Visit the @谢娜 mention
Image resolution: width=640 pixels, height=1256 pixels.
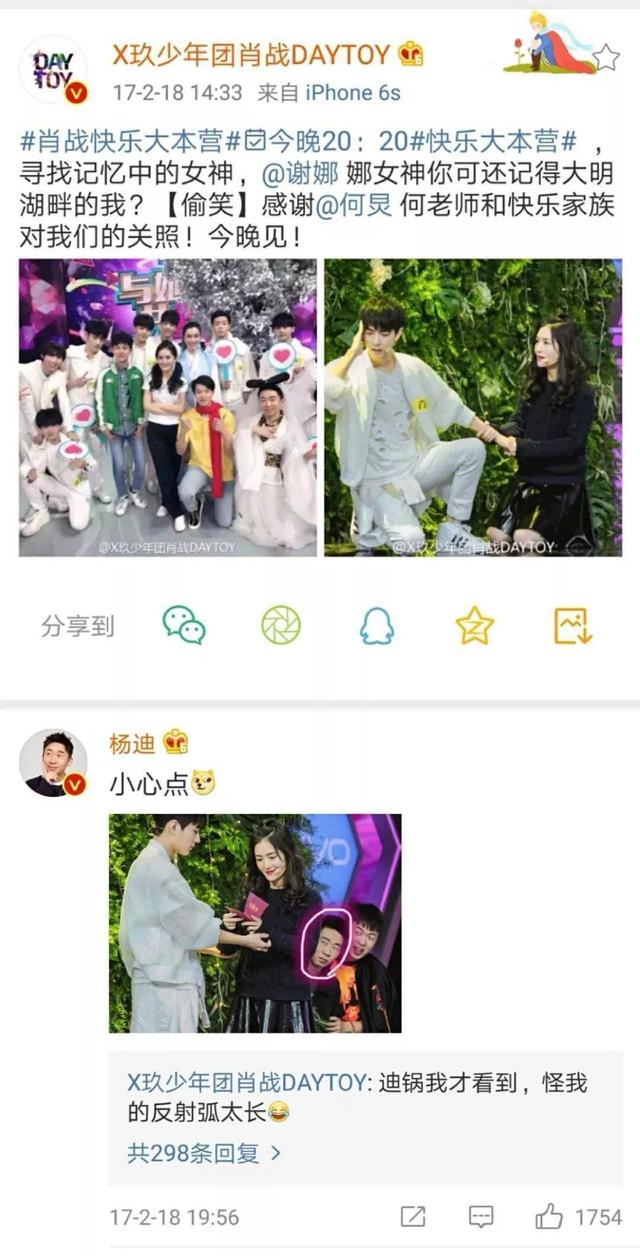coord(292,174)
